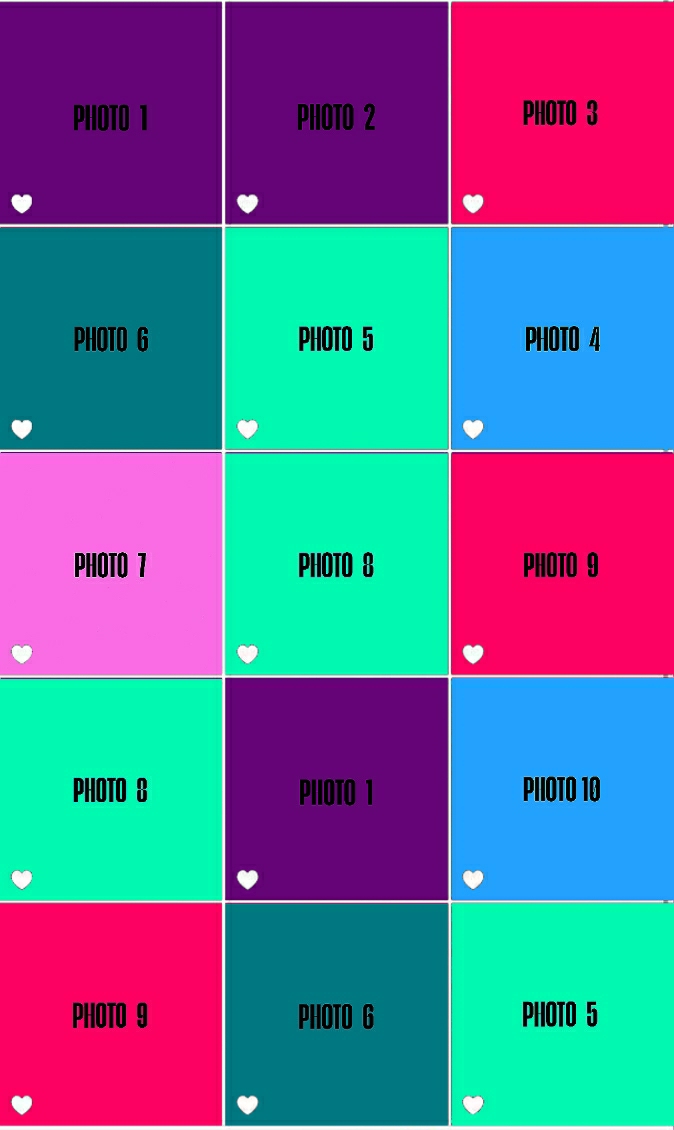The height and width of the screenshot is (1130, 674).
Task: Open the pink Photo 7 tile
Action: pos(111,564)
